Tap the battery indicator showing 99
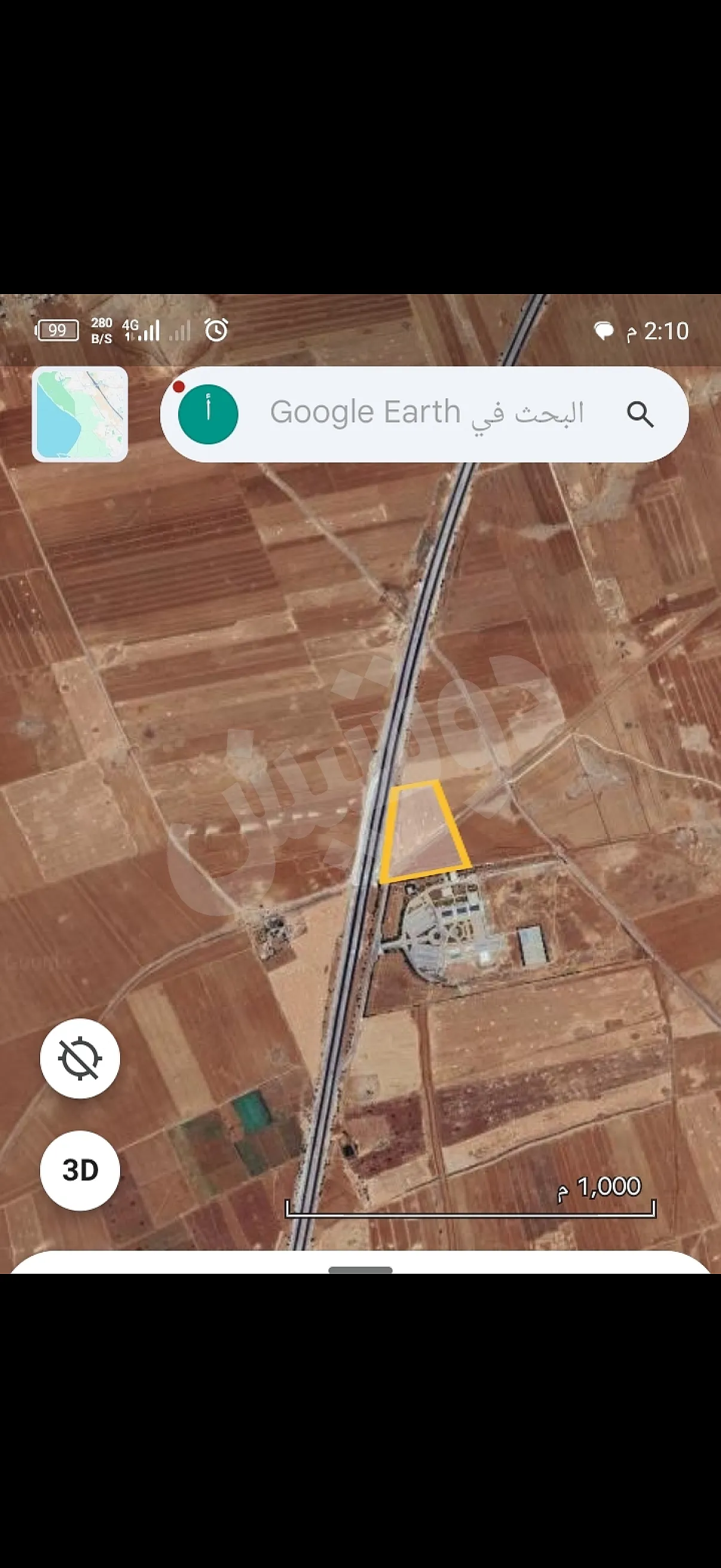 pos(58,330)
